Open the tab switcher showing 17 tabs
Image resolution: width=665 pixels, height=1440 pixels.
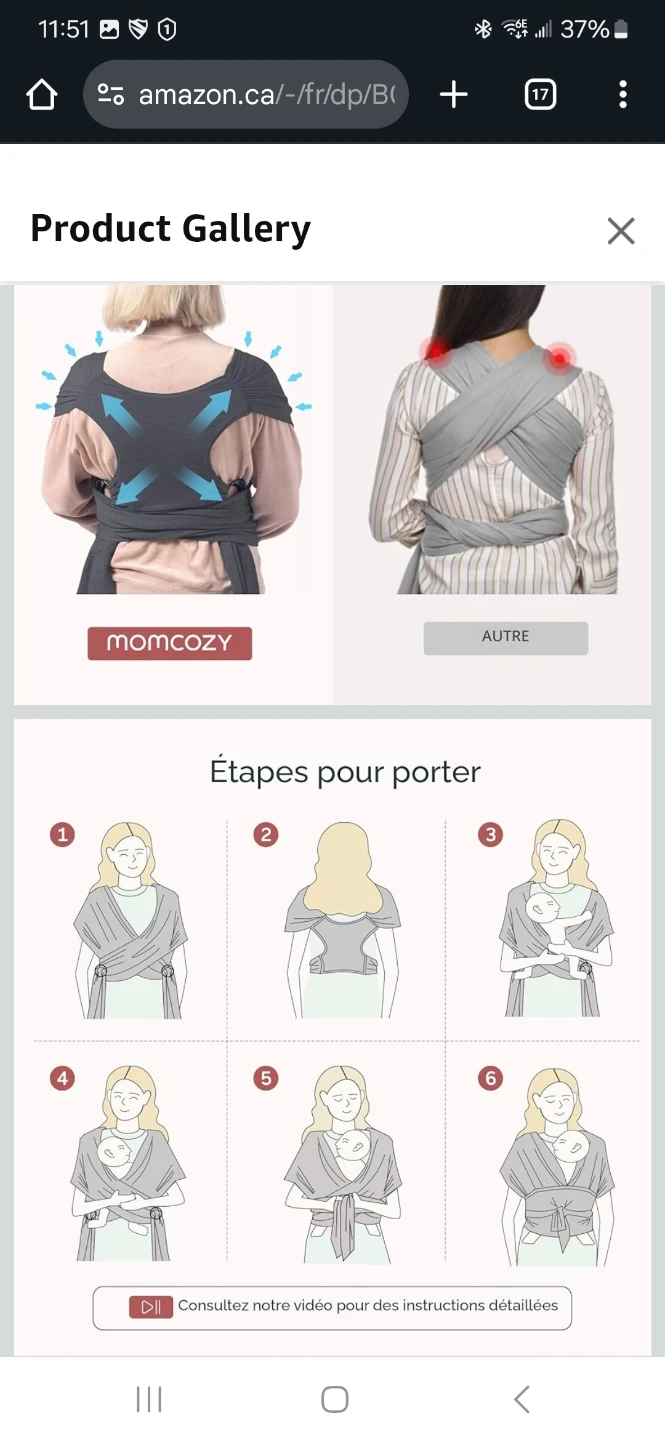point(540,95)
